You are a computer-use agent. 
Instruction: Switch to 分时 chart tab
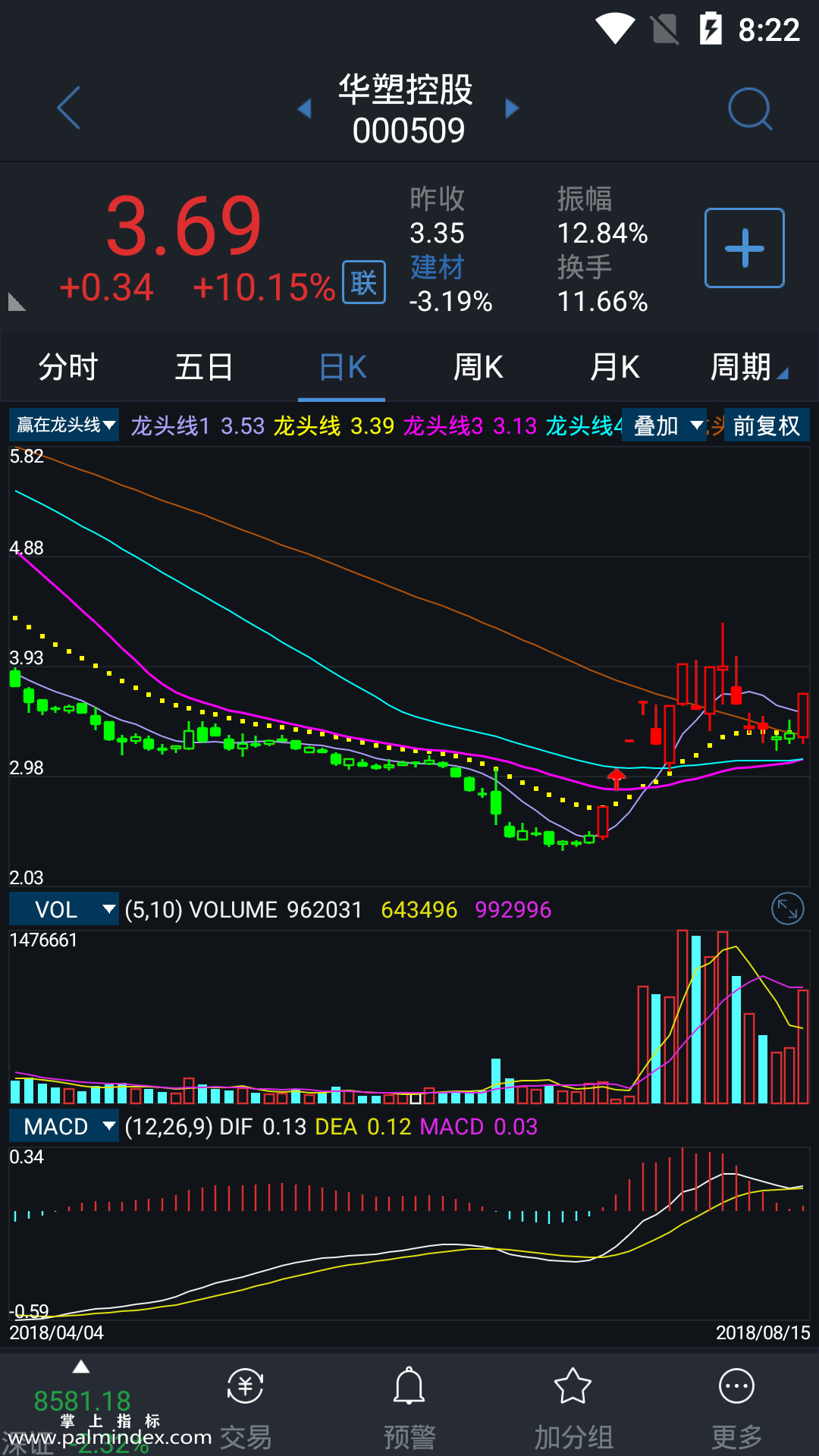[x=68, y=367]
